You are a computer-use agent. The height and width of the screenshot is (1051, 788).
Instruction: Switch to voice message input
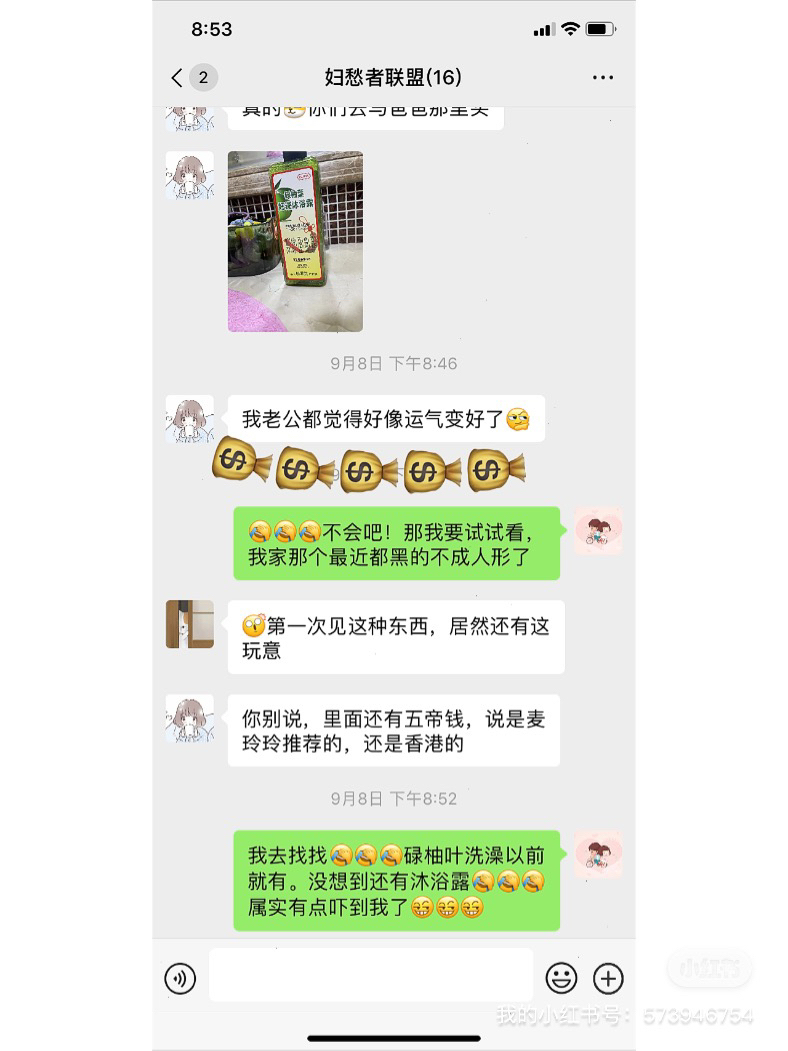[x=180, y=977]
